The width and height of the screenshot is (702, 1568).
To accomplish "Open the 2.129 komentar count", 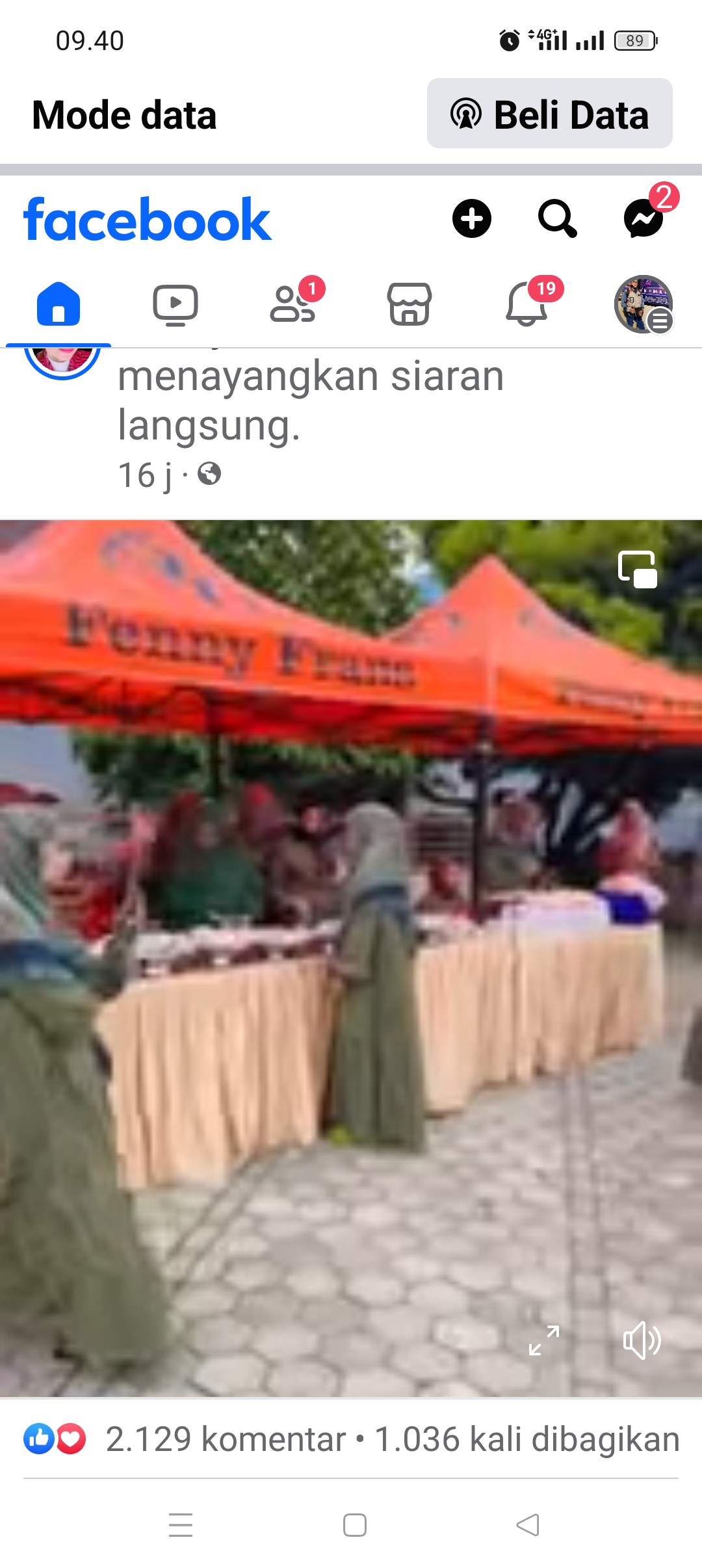I will coord(226,1439).
